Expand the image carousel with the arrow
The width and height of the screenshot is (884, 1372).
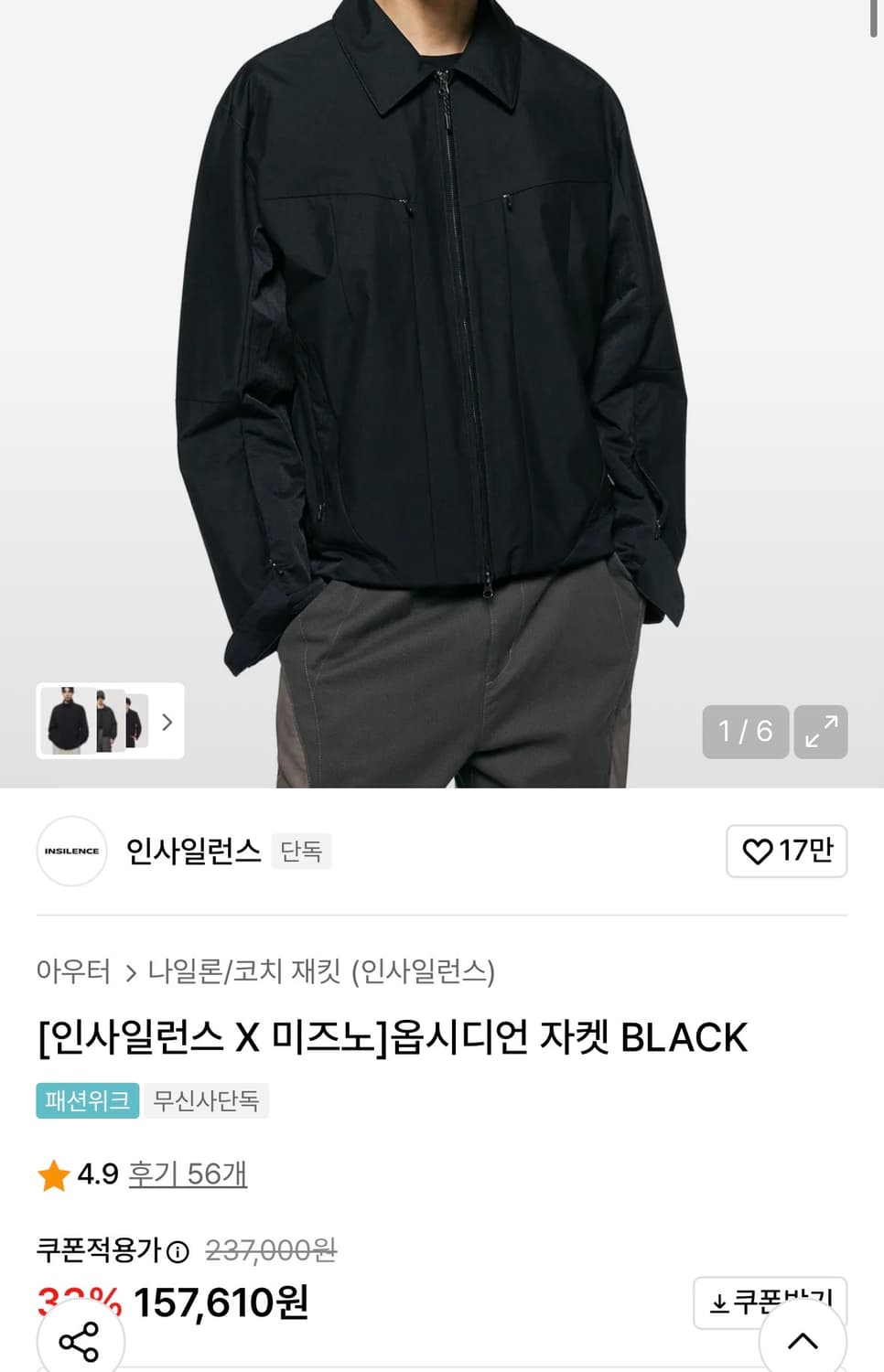point(167,723)
